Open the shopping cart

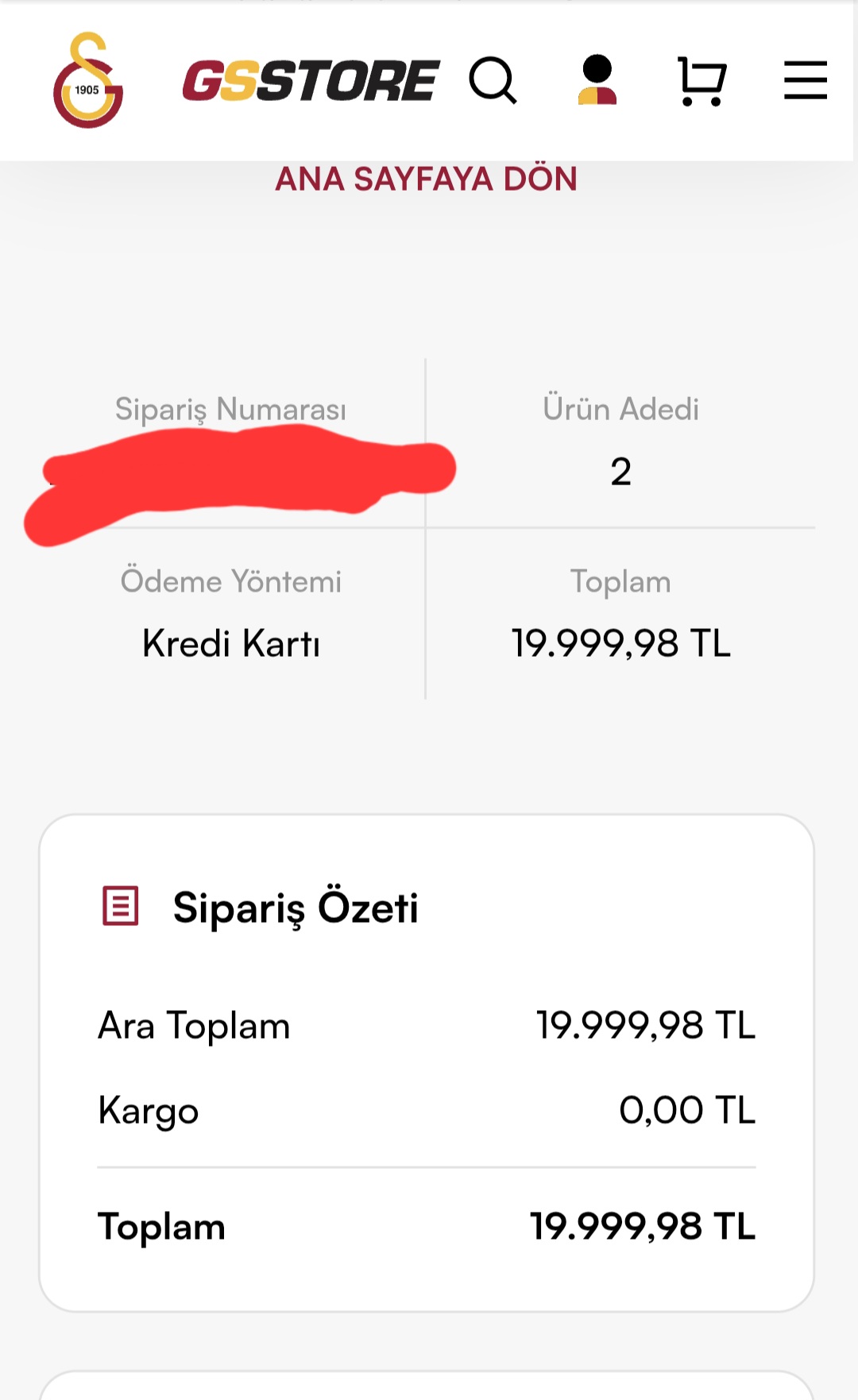(701, 80)
